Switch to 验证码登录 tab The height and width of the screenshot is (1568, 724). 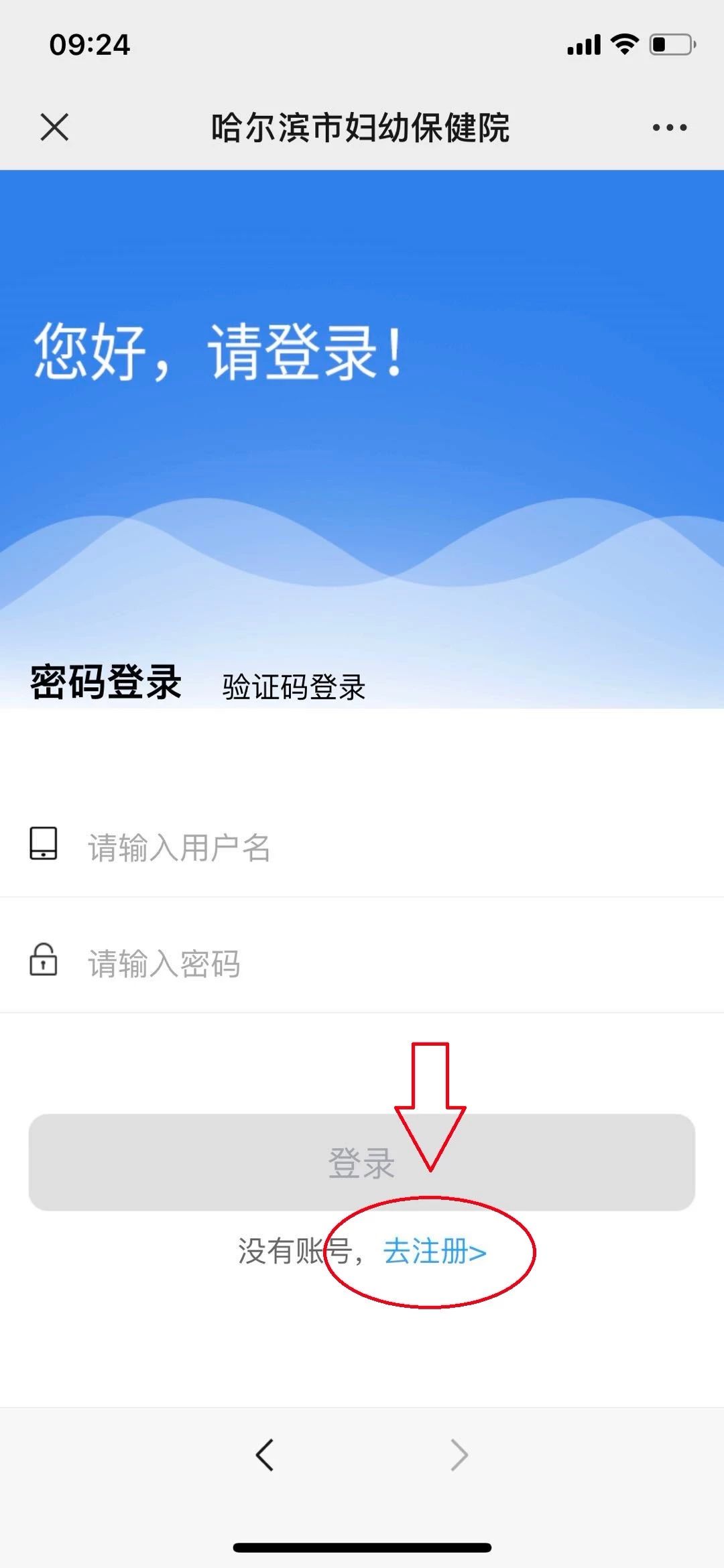294,687
